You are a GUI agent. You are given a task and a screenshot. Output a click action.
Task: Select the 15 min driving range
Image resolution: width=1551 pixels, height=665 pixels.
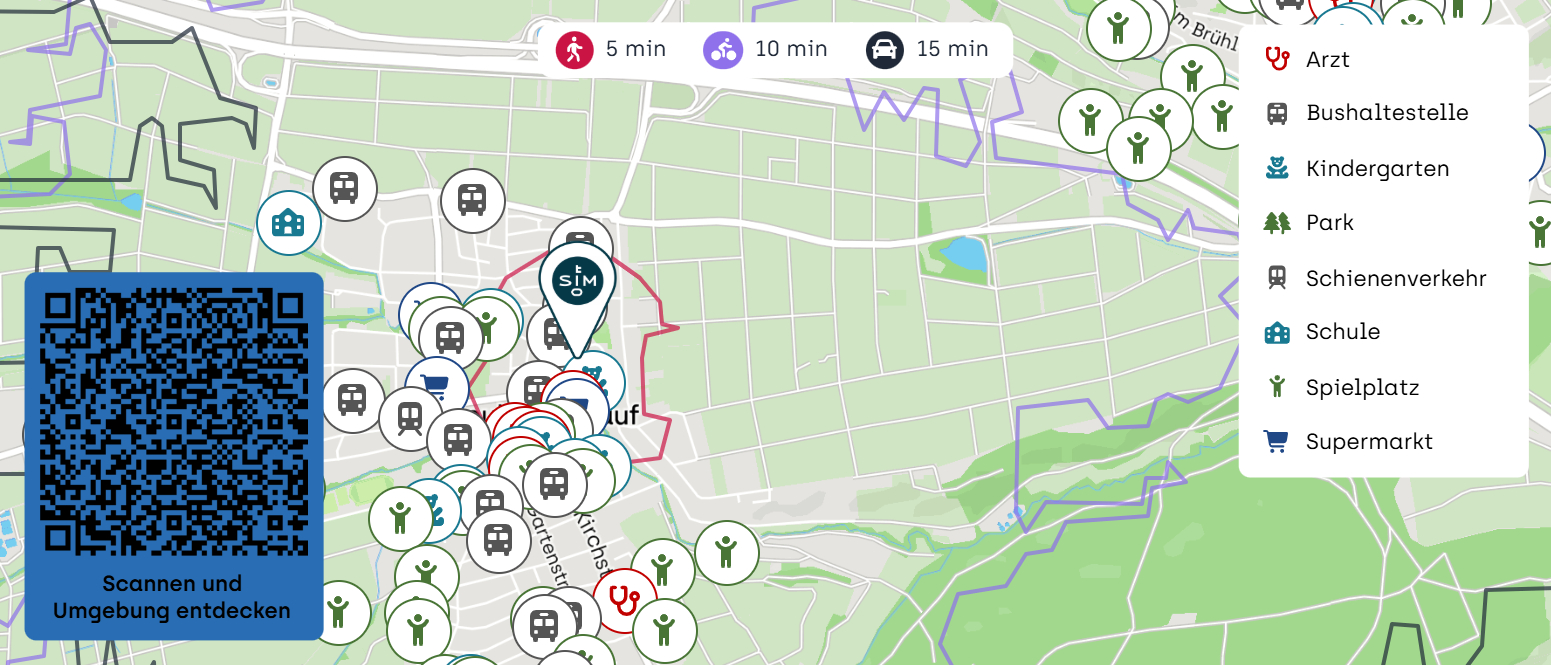tap(927, 49)
